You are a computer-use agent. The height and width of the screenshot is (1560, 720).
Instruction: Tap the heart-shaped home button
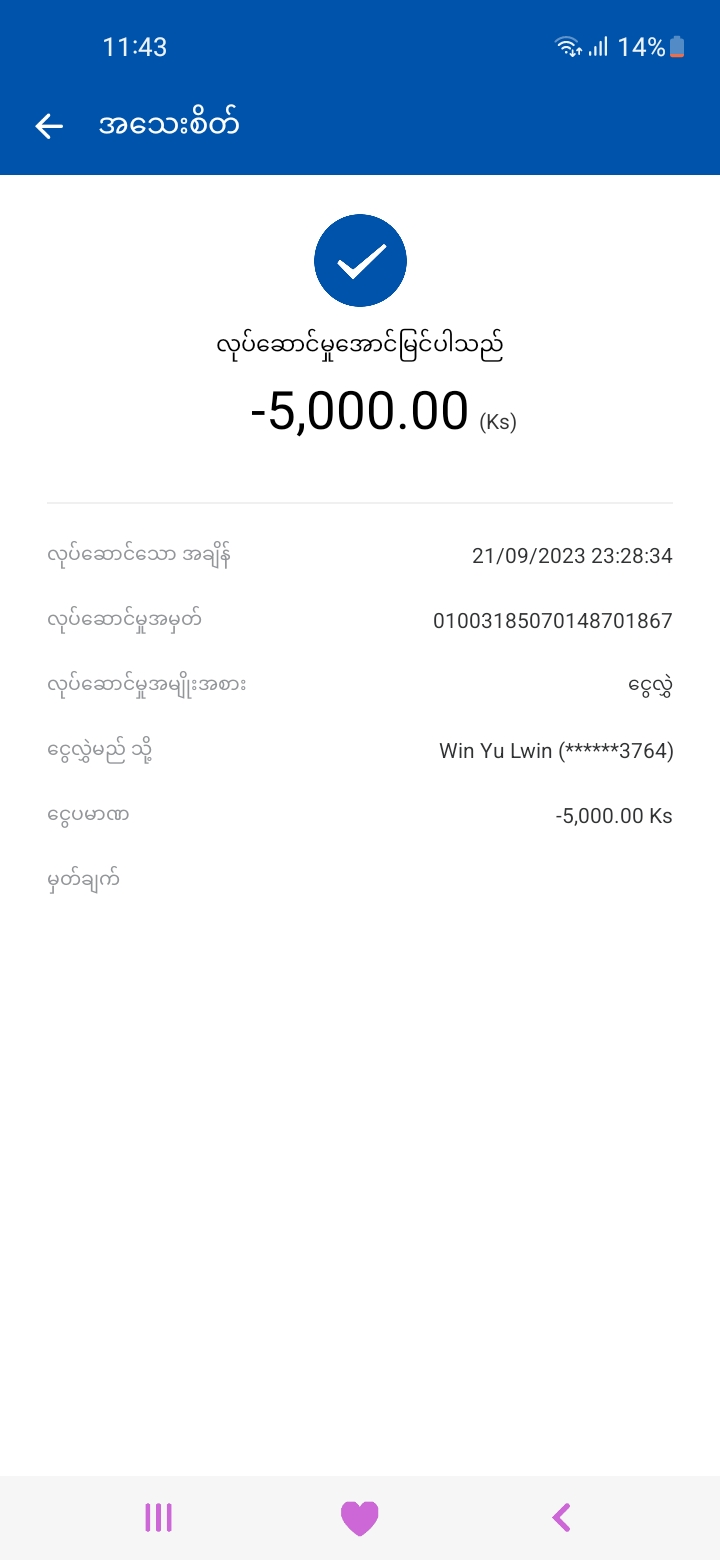[360, 1518]
